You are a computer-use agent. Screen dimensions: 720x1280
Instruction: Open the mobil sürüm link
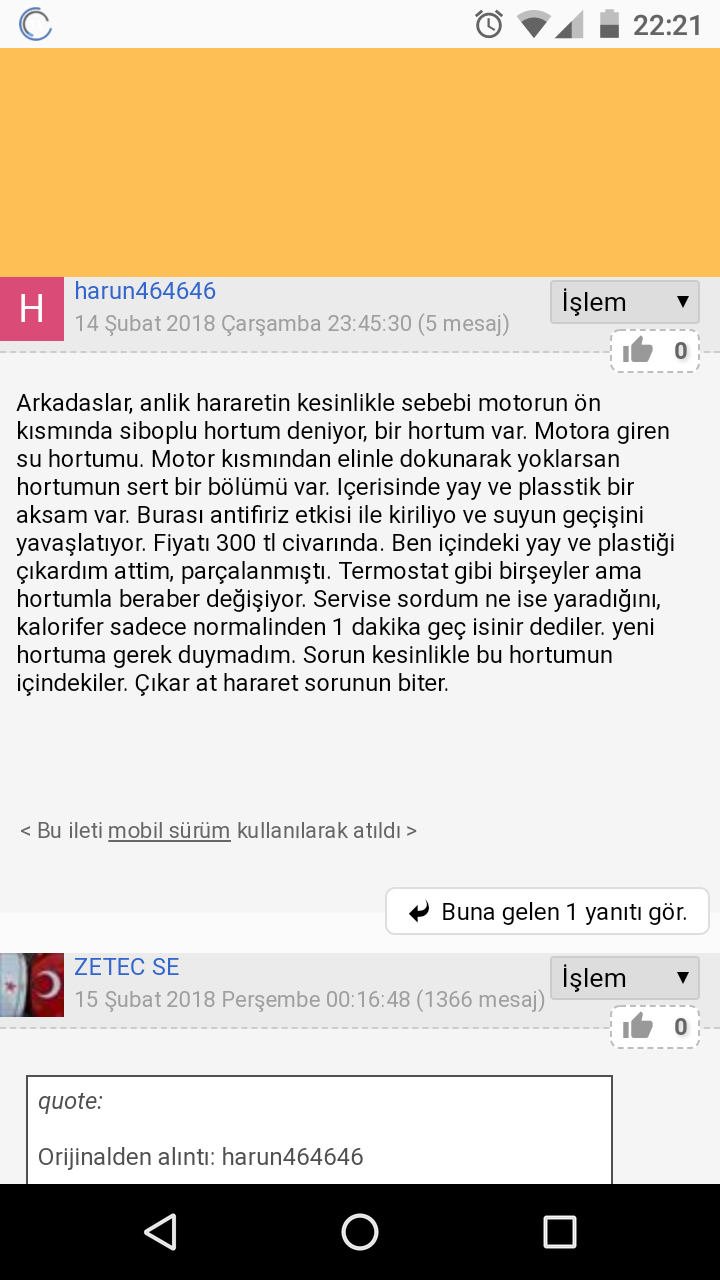coord(169,830)
